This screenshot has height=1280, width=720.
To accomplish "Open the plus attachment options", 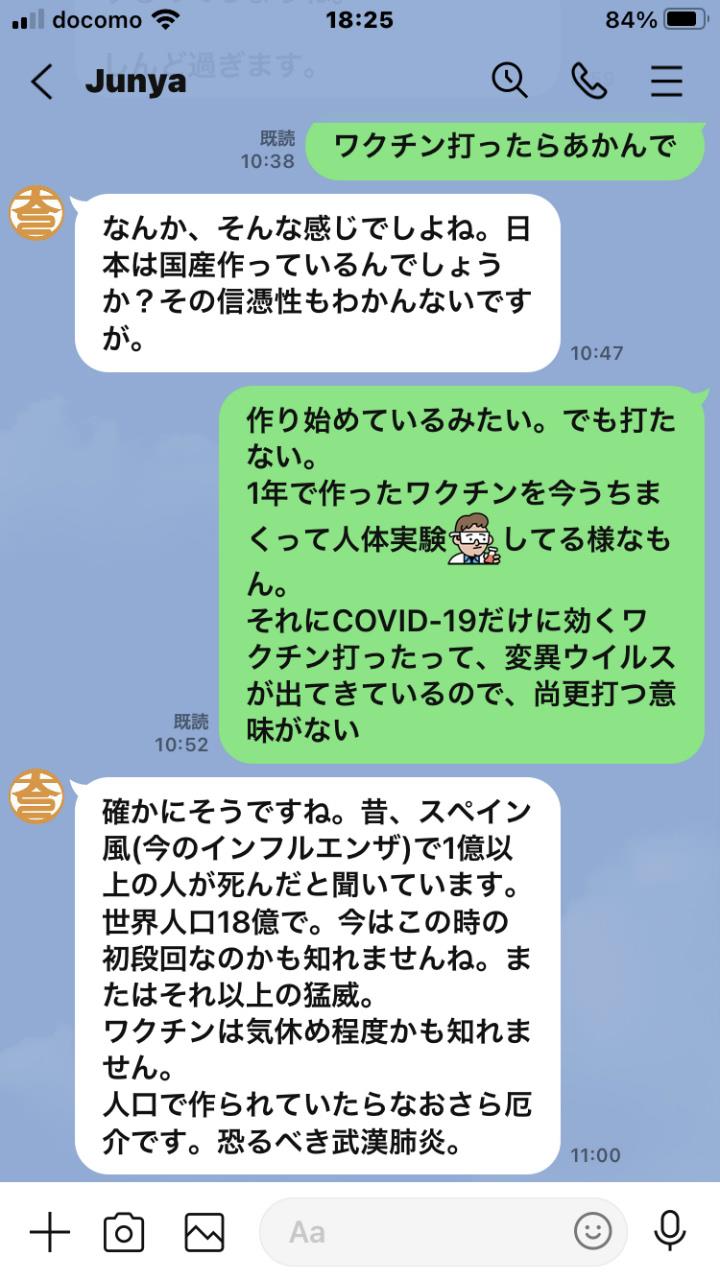I will [49, 1232].
